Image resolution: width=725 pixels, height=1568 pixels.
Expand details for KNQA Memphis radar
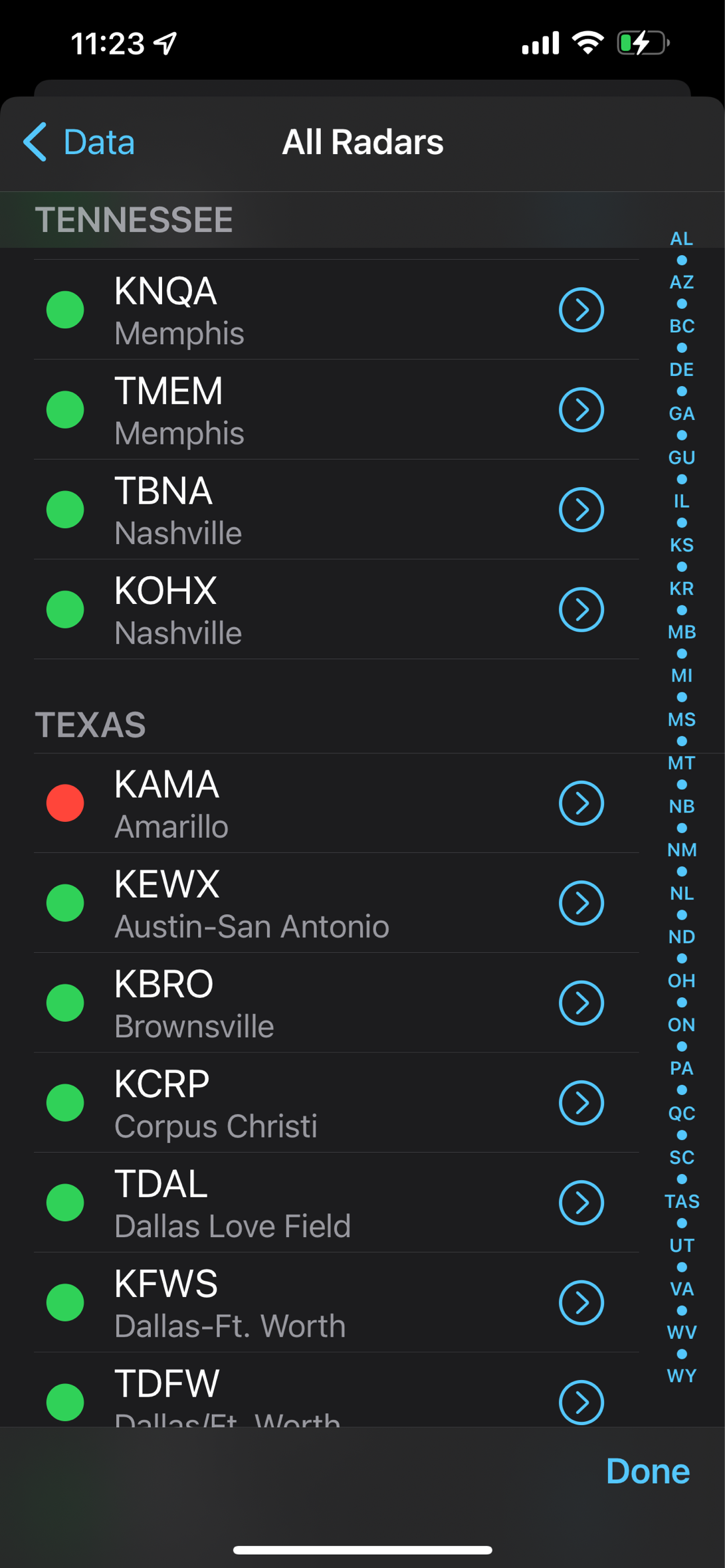581,309
